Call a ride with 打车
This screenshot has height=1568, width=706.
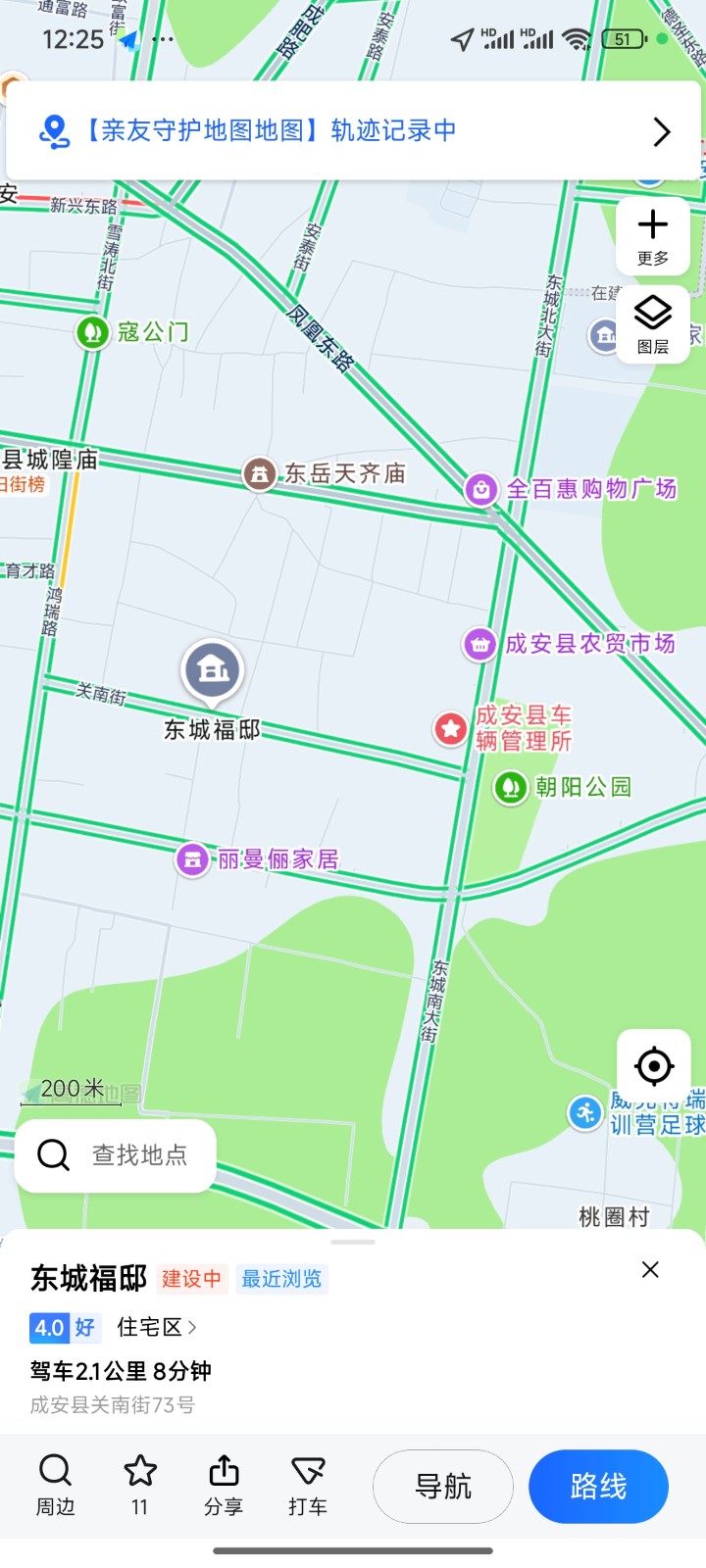coord(308,1485)
